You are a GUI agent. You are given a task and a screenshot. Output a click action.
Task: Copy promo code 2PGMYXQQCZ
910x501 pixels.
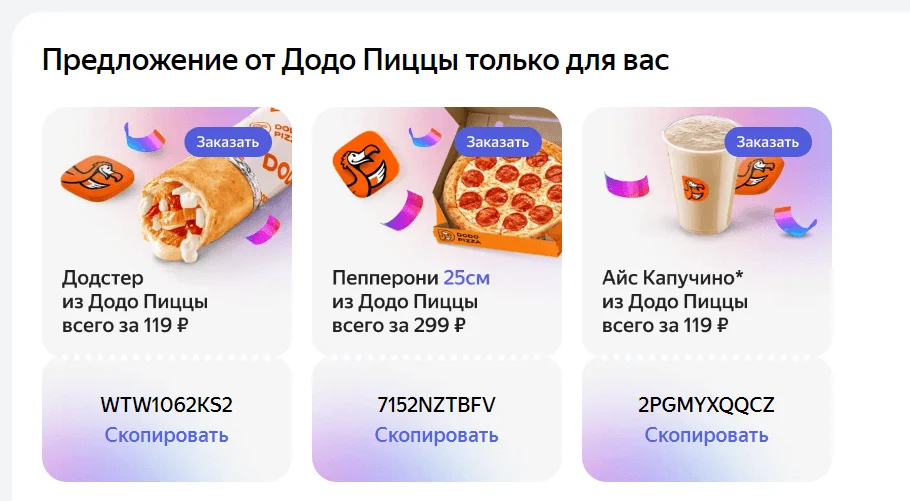click(706, 435)
